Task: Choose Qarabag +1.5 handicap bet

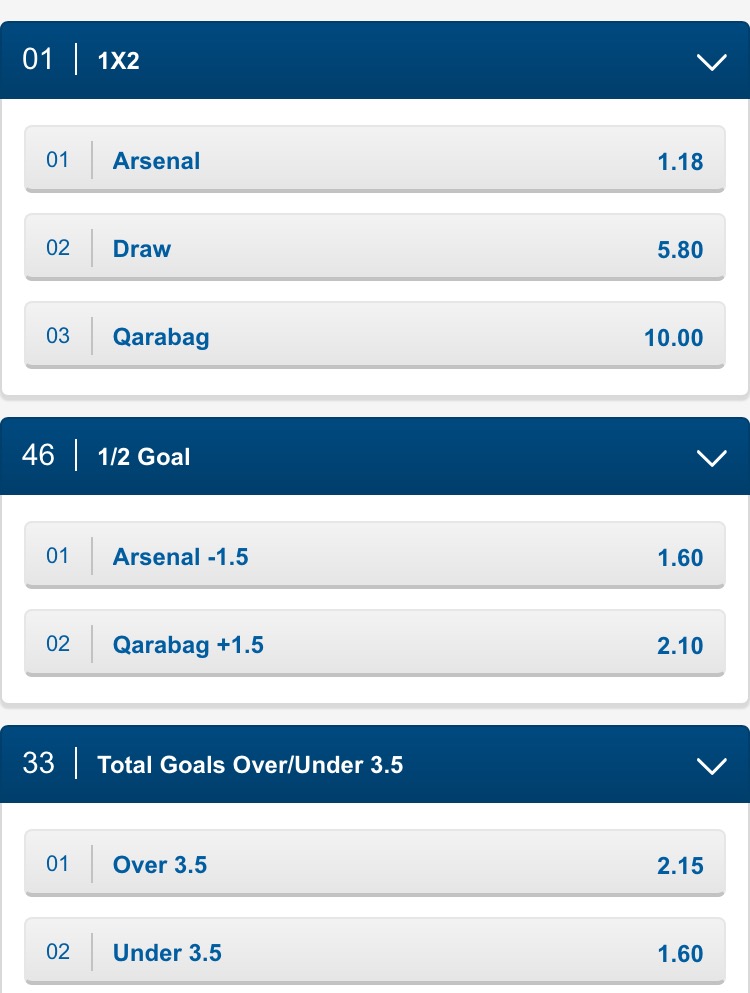Action: tap(374, 643)
